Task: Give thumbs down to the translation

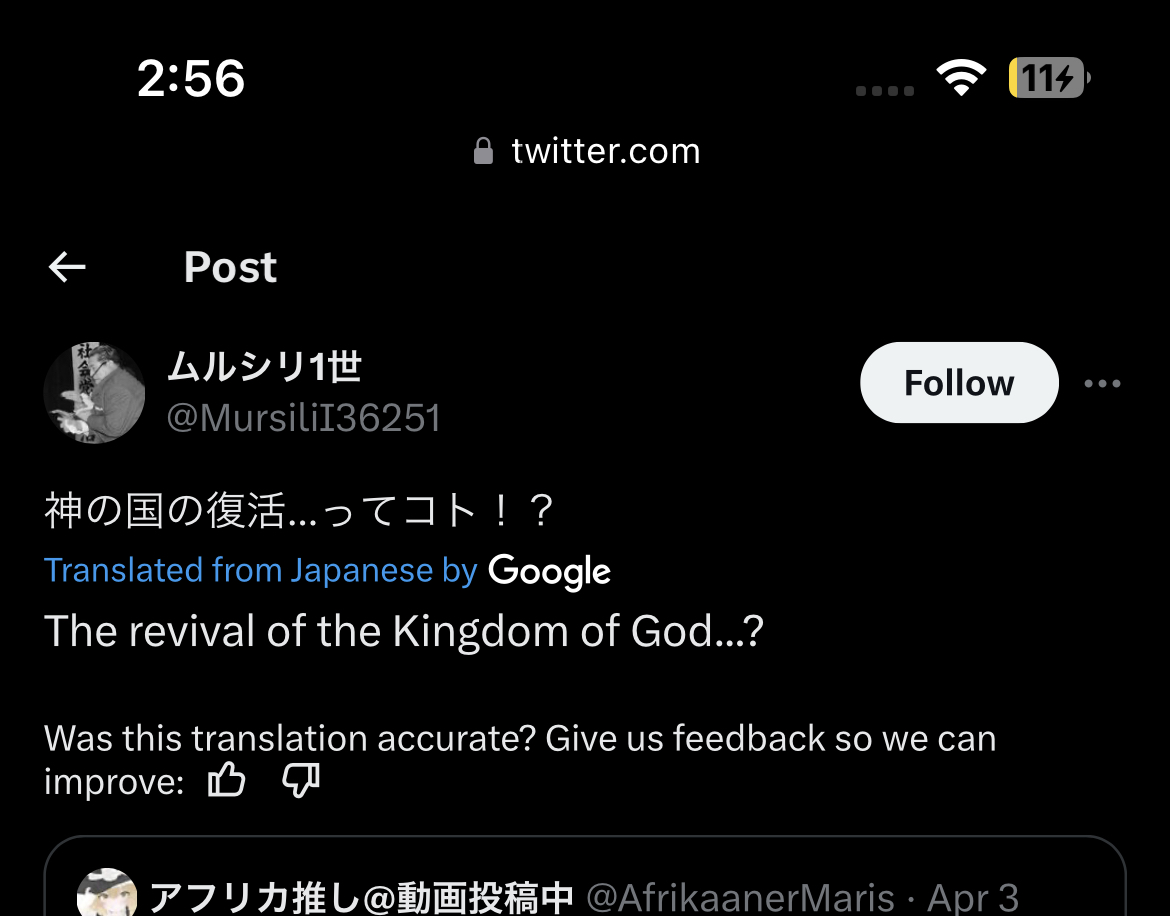Action: coord(300,781)
